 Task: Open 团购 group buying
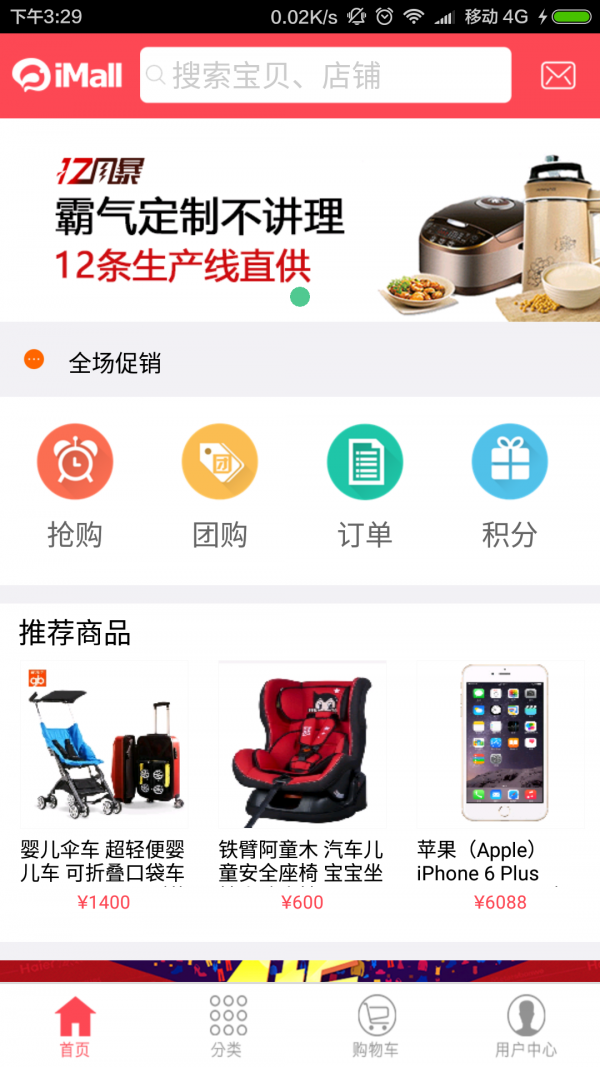click(x=220, y=487)
